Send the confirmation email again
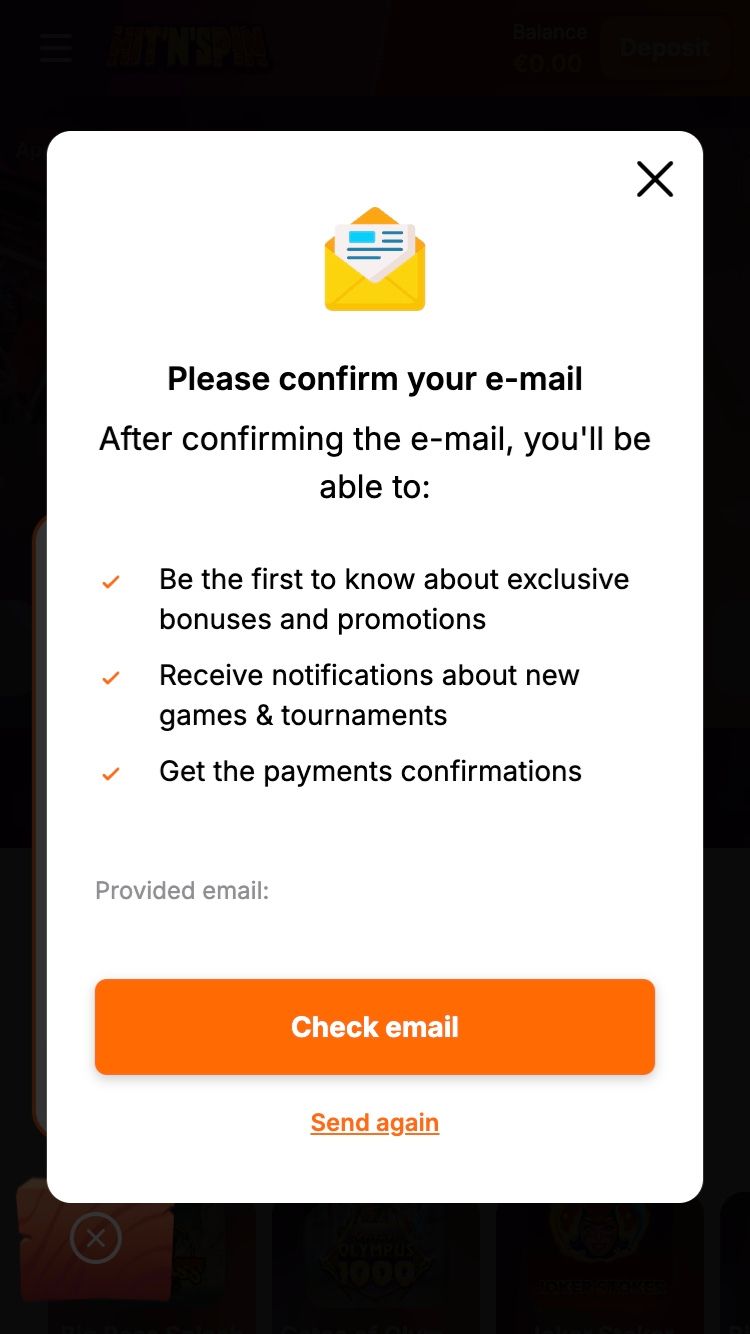Viewport: 750px width, 1334px height. pos(375,1122)
